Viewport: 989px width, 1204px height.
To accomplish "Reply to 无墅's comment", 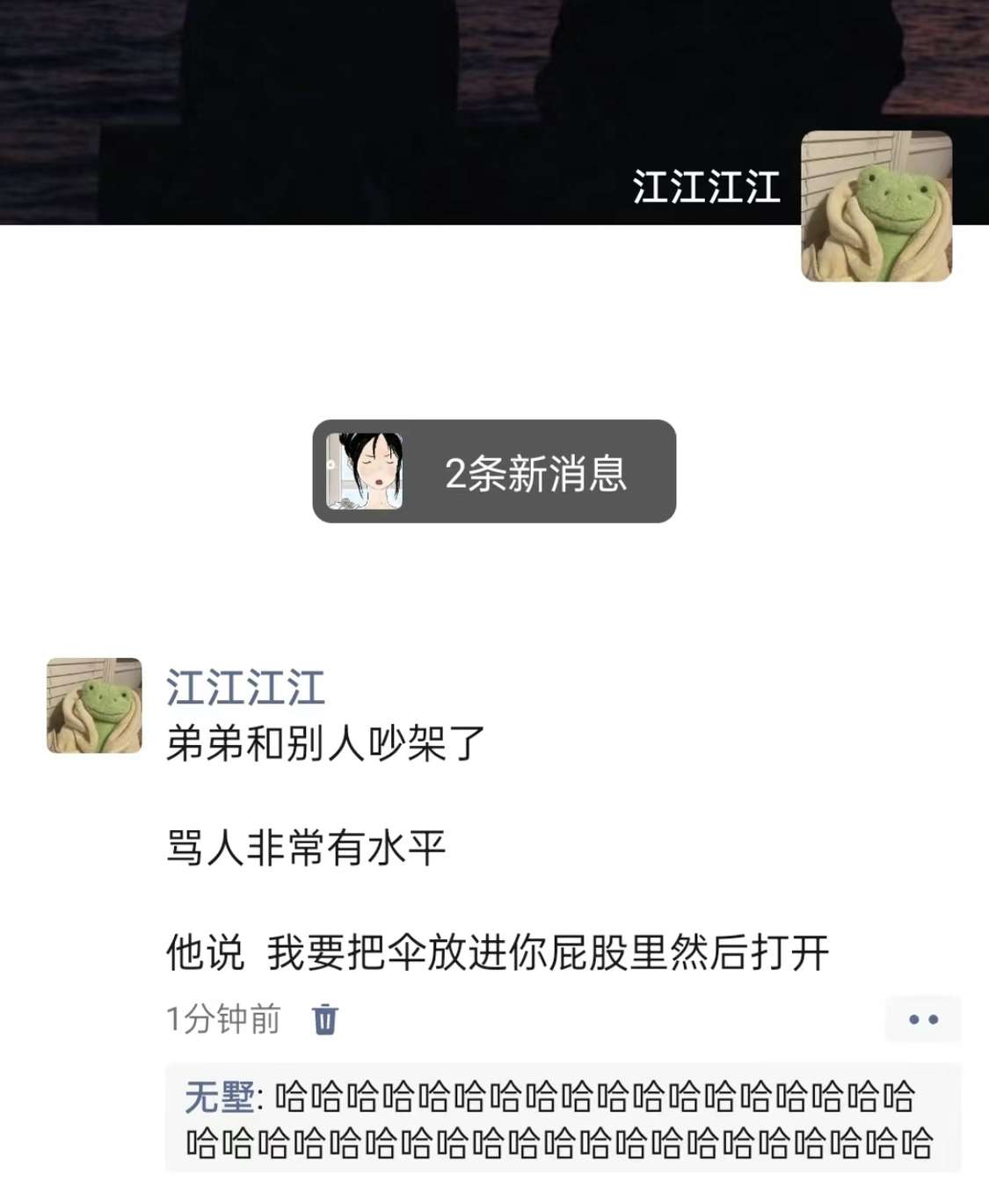I will (563, 1120).
